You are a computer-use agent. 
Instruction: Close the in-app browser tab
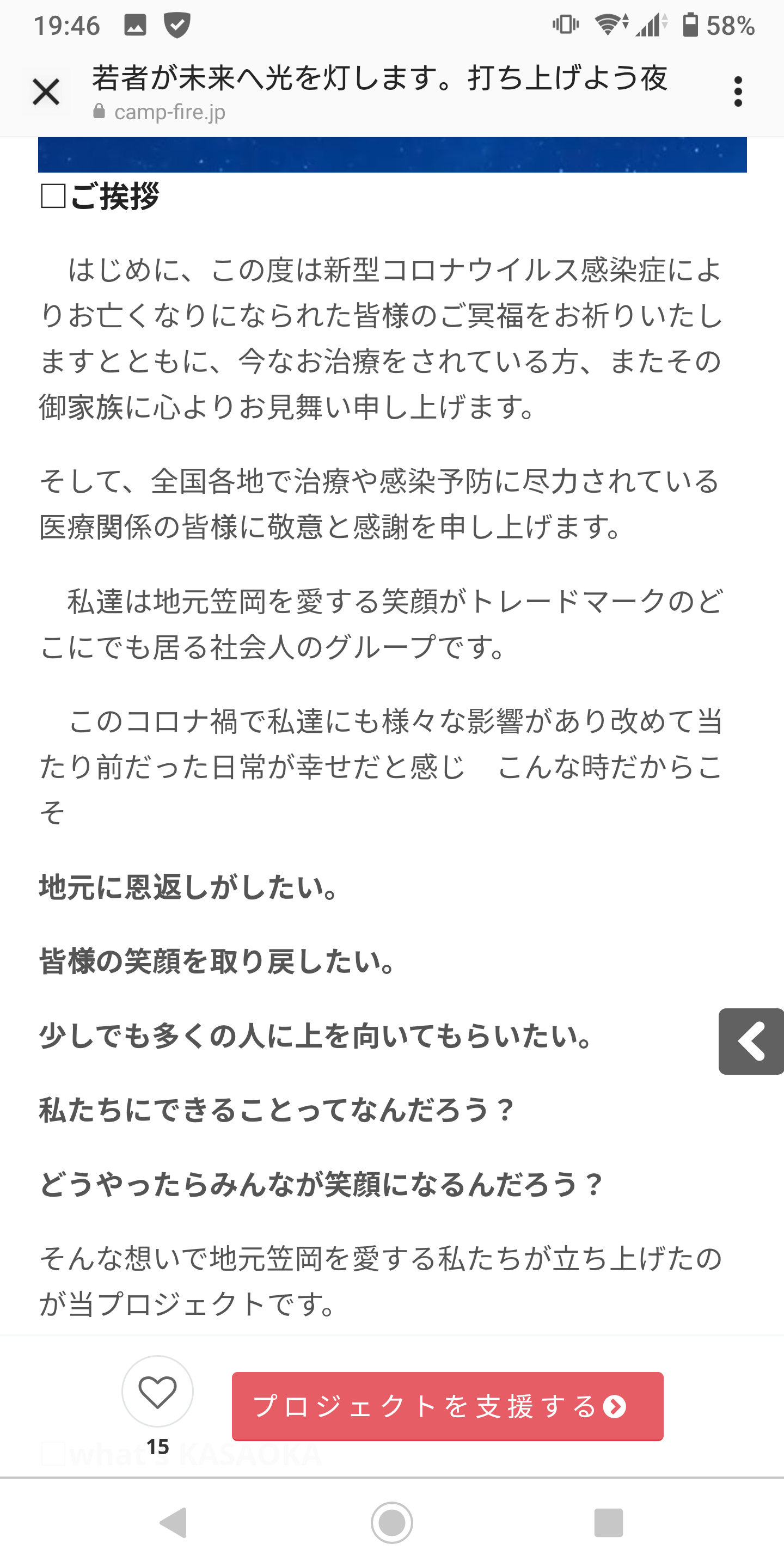pos(46,92)
